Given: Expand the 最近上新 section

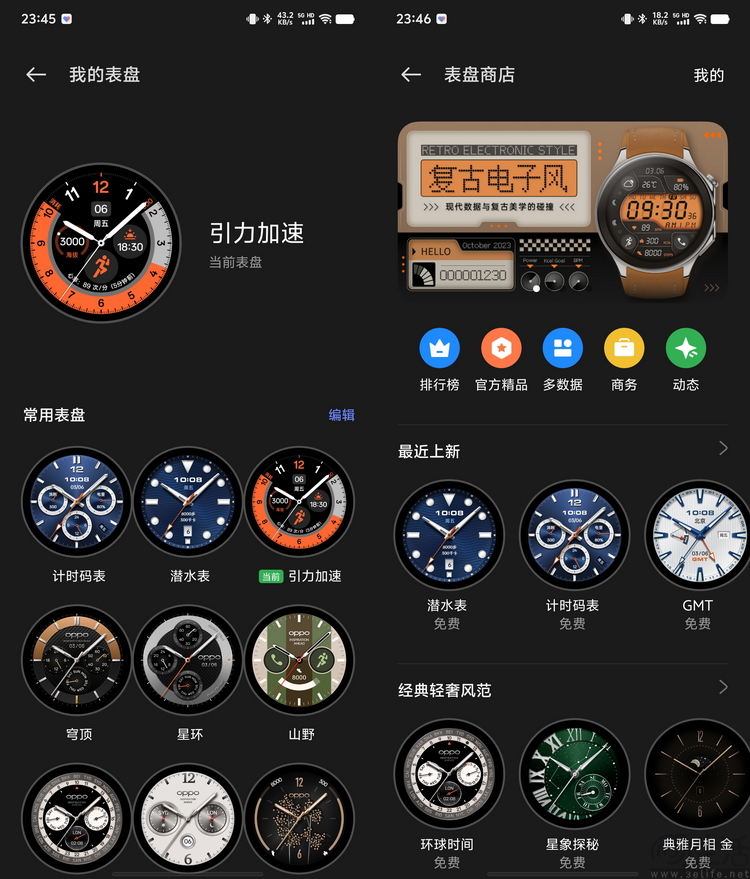Looking at the screenshot, I should pos(723,448).
